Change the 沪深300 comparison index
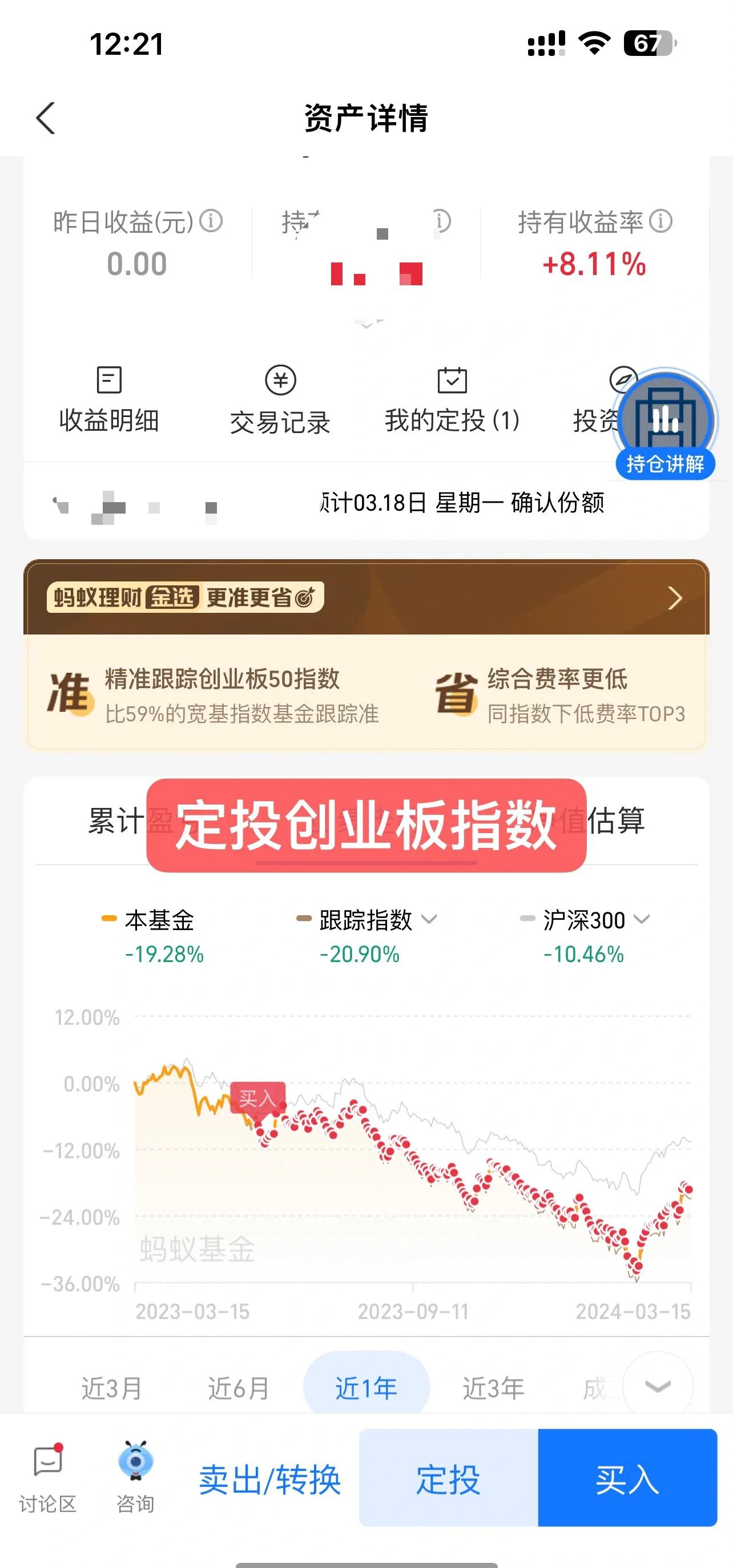 click(642, 919)
